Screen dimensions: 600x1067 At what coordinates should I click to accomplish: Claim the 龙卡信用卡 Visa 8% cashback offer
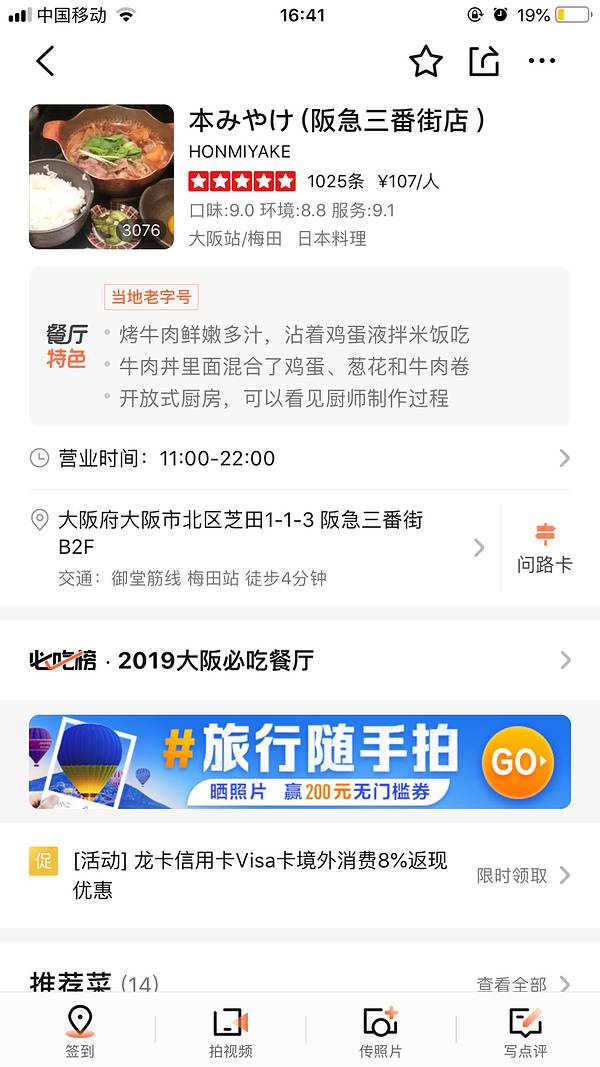point(300,875)
